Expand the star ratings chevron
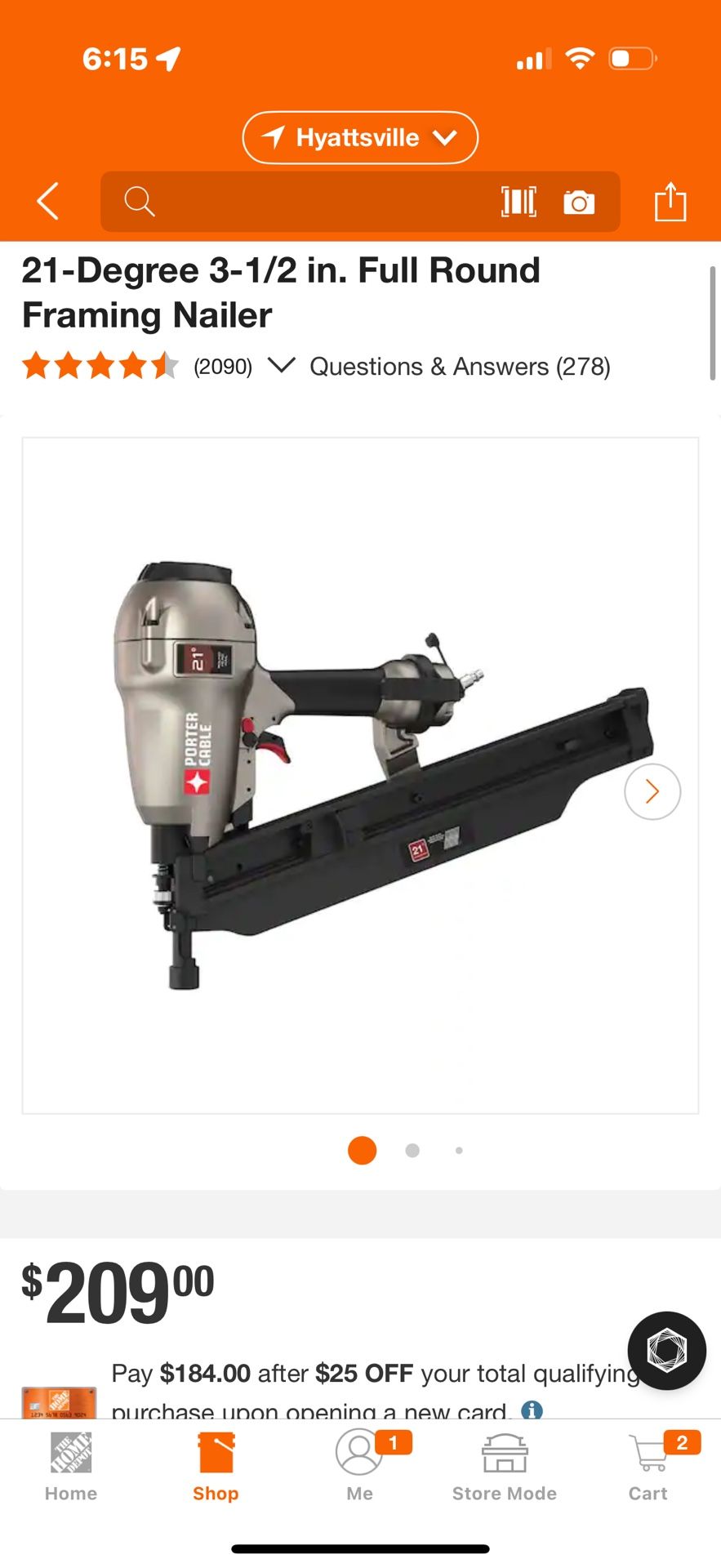 click(281, 366)
